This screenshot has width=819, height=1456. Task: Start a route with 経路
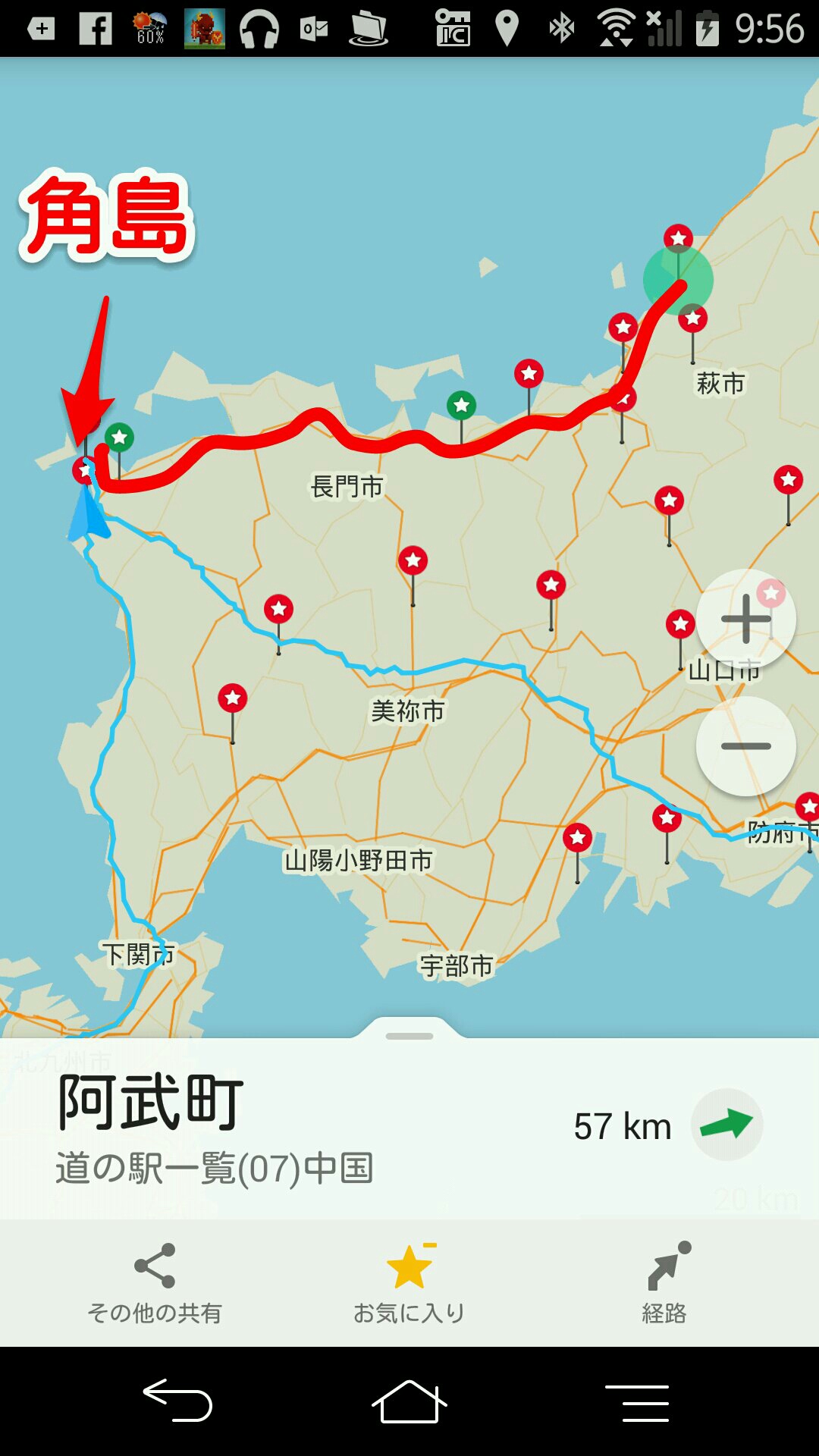point(665,1282)
